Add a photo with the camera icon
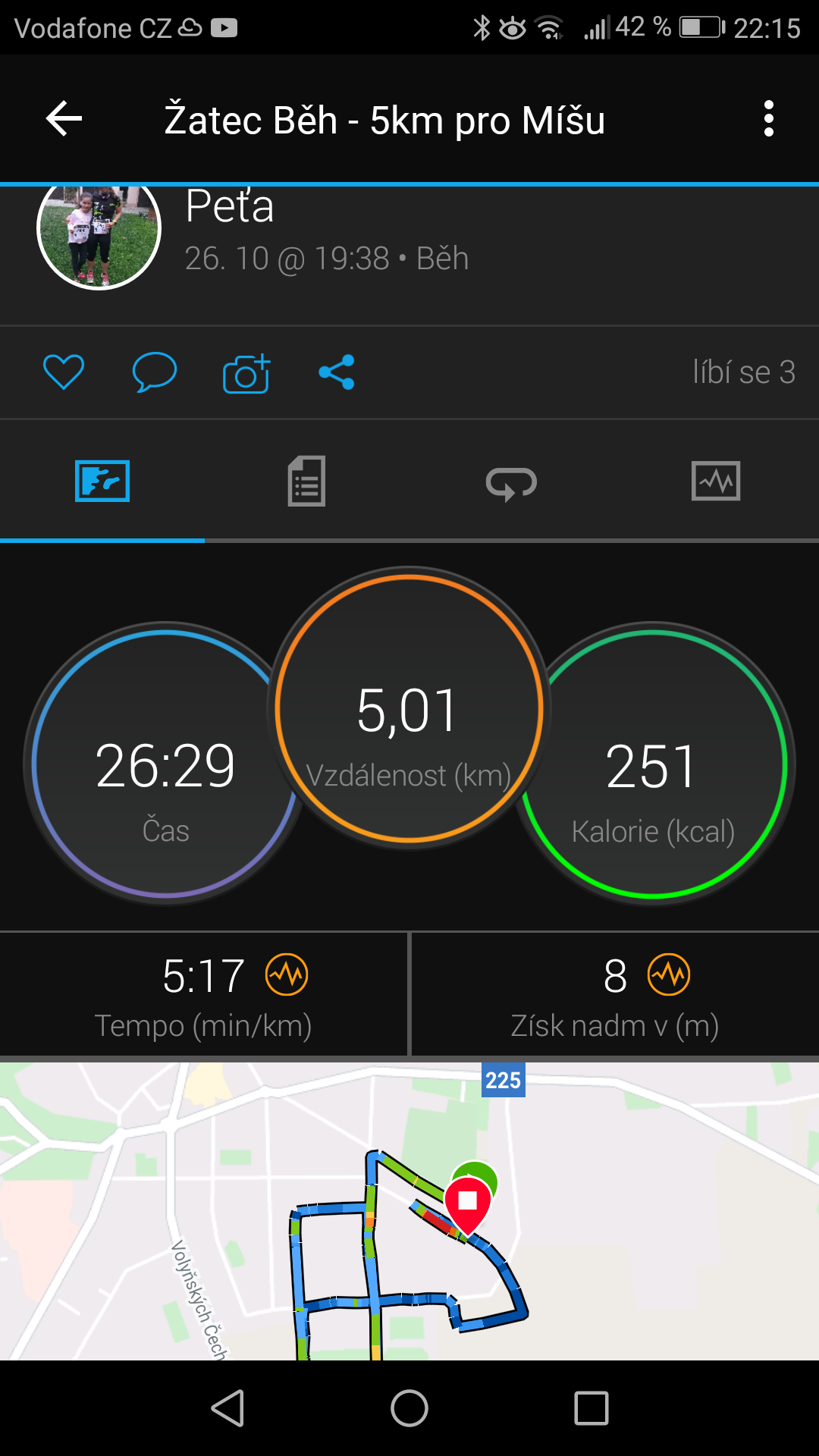The image size is (819, 1456). (x=246, y=373)
